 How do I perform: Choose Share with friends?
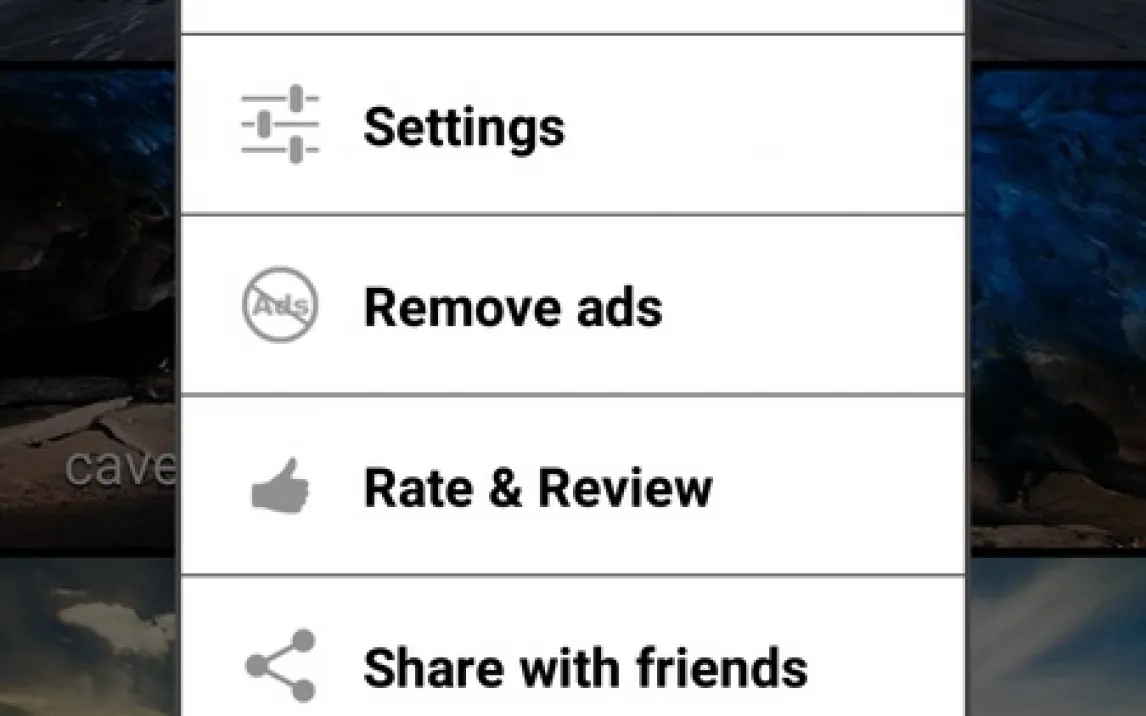tap(572, 664)
